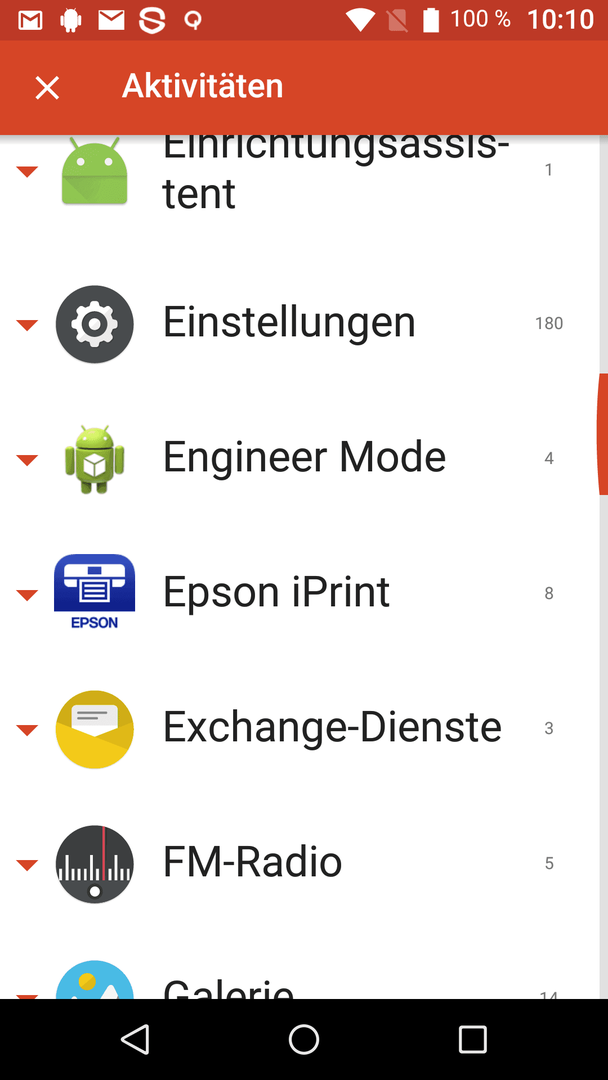Viewport: 608px width, 1080px height.
Task: Close the Aktivitäten screen
Action: point(48,87)
